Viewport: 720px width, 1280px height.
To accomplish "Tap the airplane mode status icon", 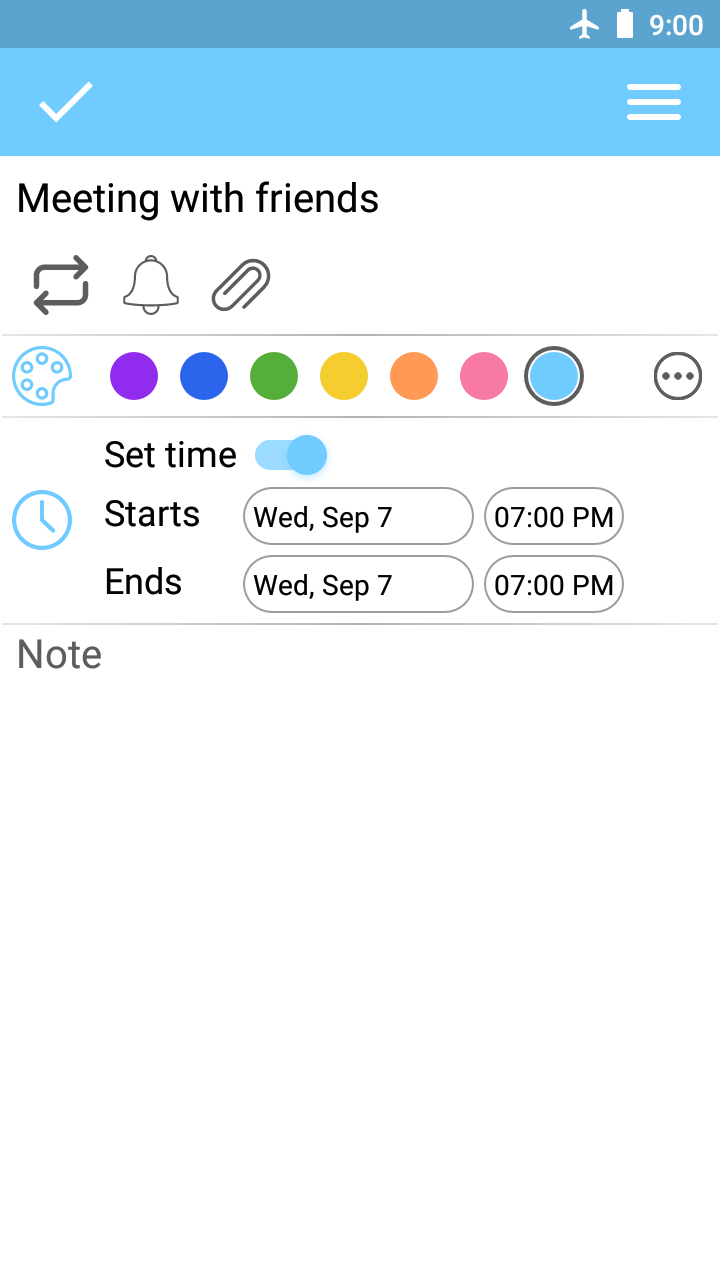I will [x=585, y=24].
